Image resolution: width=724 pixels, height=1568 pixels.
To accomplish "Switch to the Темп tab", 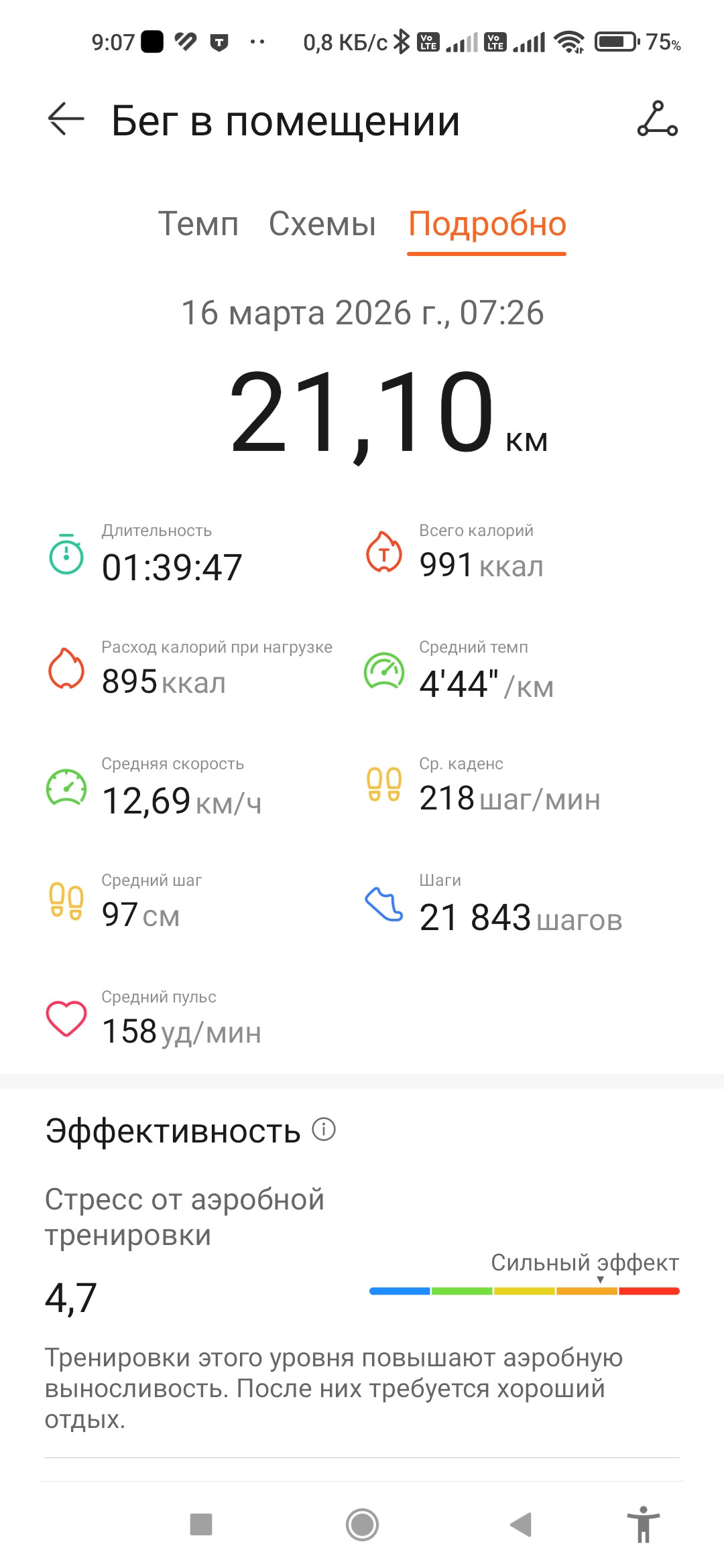I will [x=198, y=224].
